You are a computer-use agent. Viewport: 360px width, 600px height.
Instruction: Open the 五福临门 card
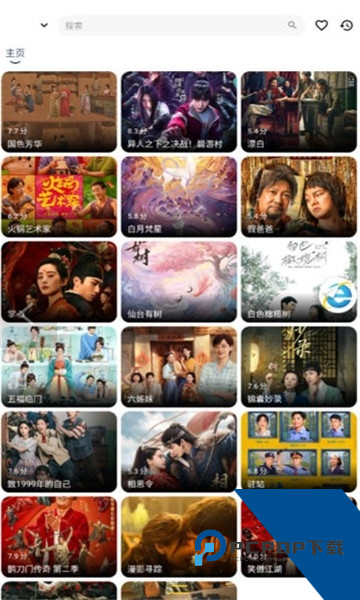(x=59, y=367)
